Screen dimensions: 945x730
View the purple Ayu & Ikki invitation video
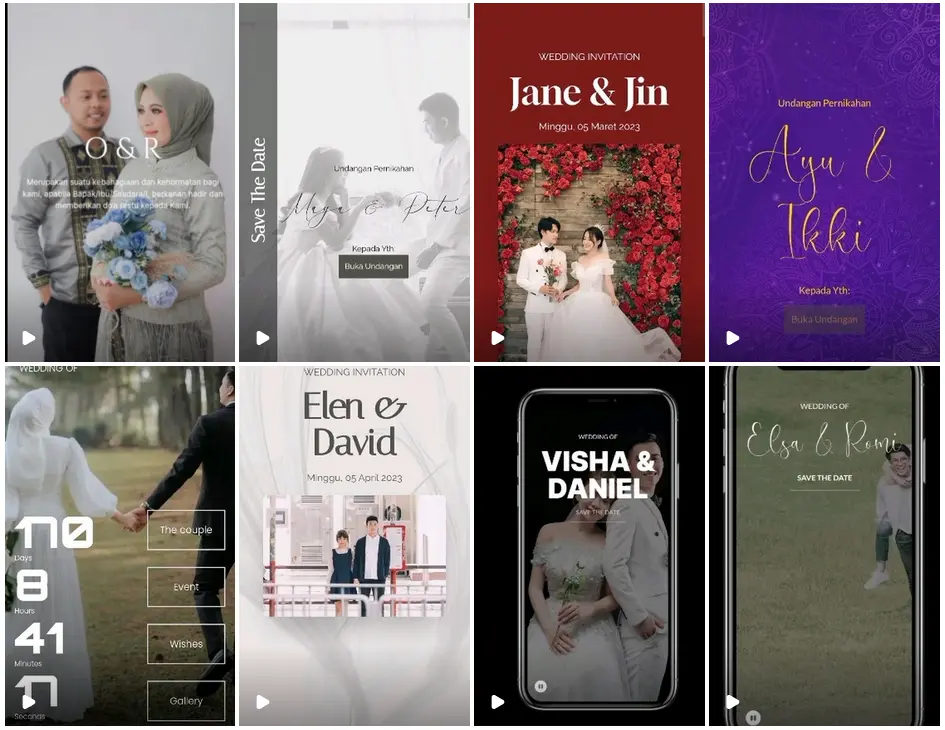pyautogui.click(x=825, y=182)
